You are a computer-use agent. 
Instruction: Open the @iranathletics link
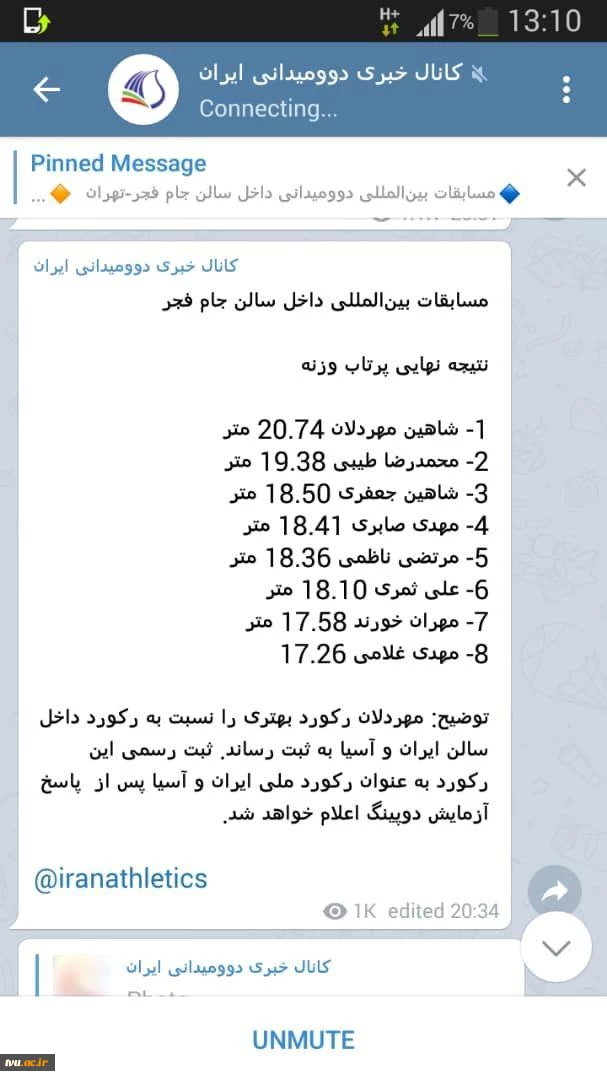pyautogui.click(x=120, y=879)
